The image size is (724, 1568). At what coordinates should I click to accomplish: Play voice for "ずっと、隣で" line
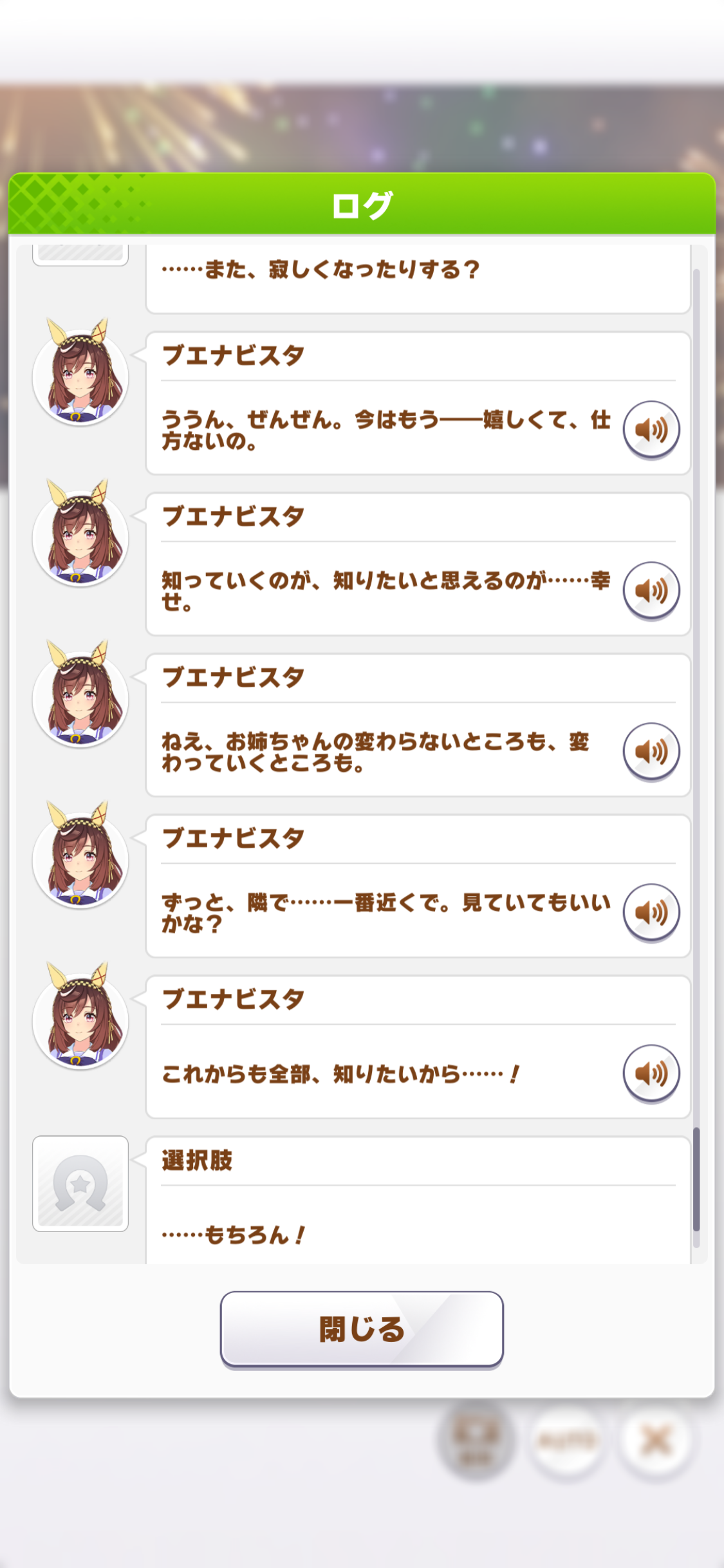click(x=651, y=912)
